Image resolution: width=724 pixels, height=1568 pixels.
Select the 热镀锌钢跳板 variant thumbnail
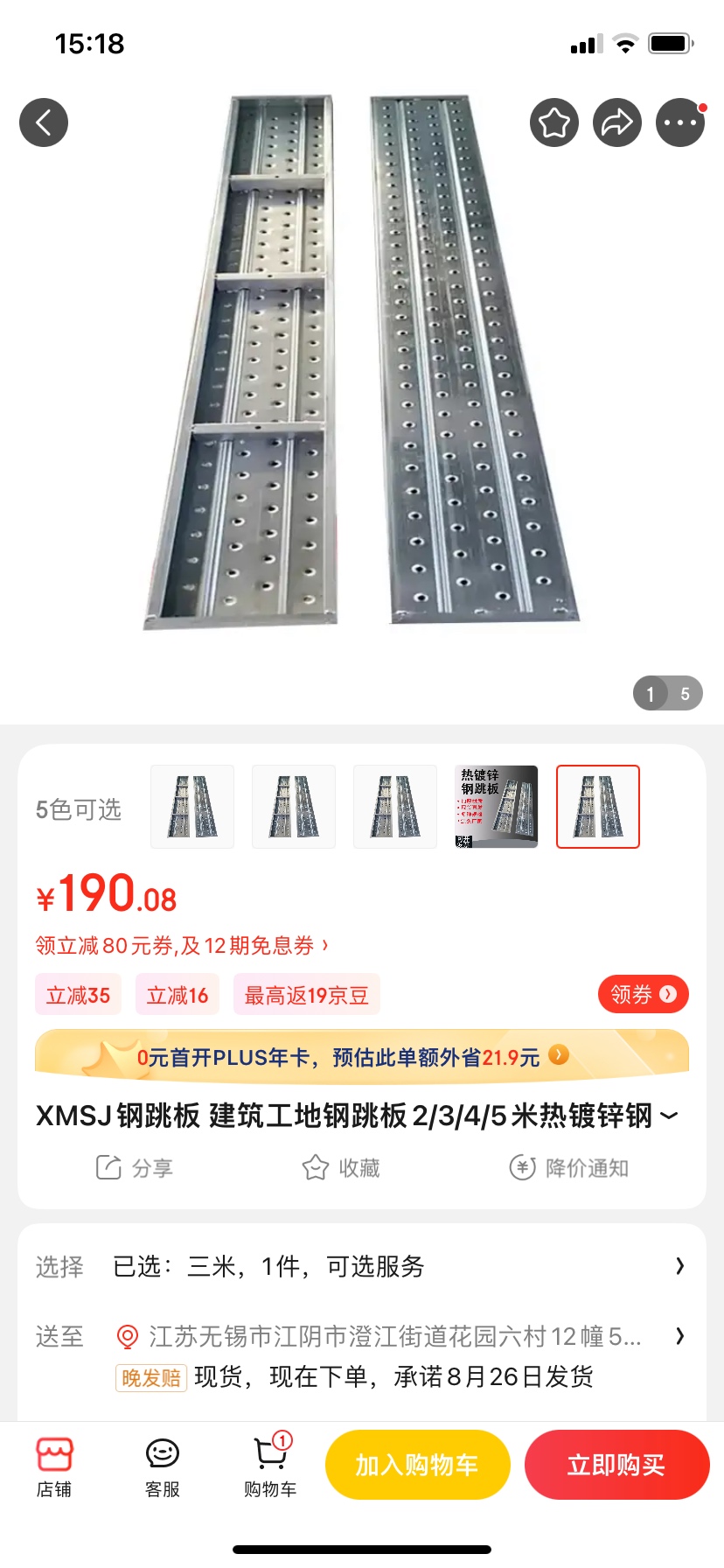(x=497, y=807)
